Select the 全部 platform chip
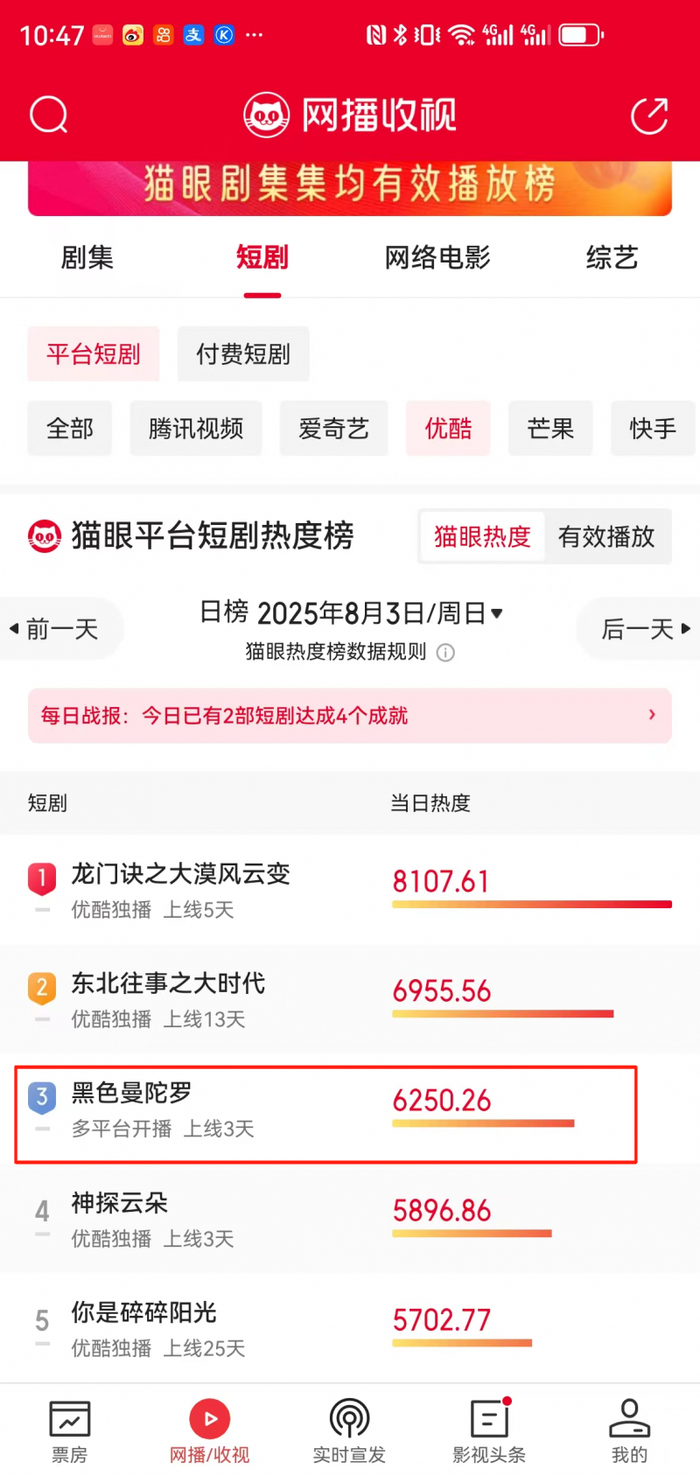The width and height of the screenshot is (700, 1476). pyautogui.click(x=69, y=429)
